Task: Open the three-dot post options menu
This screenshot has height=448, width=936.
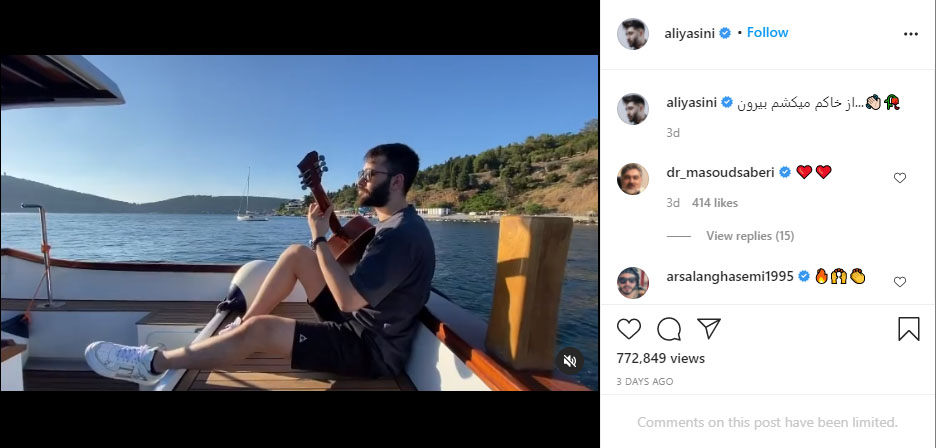Action: (910, 33)
